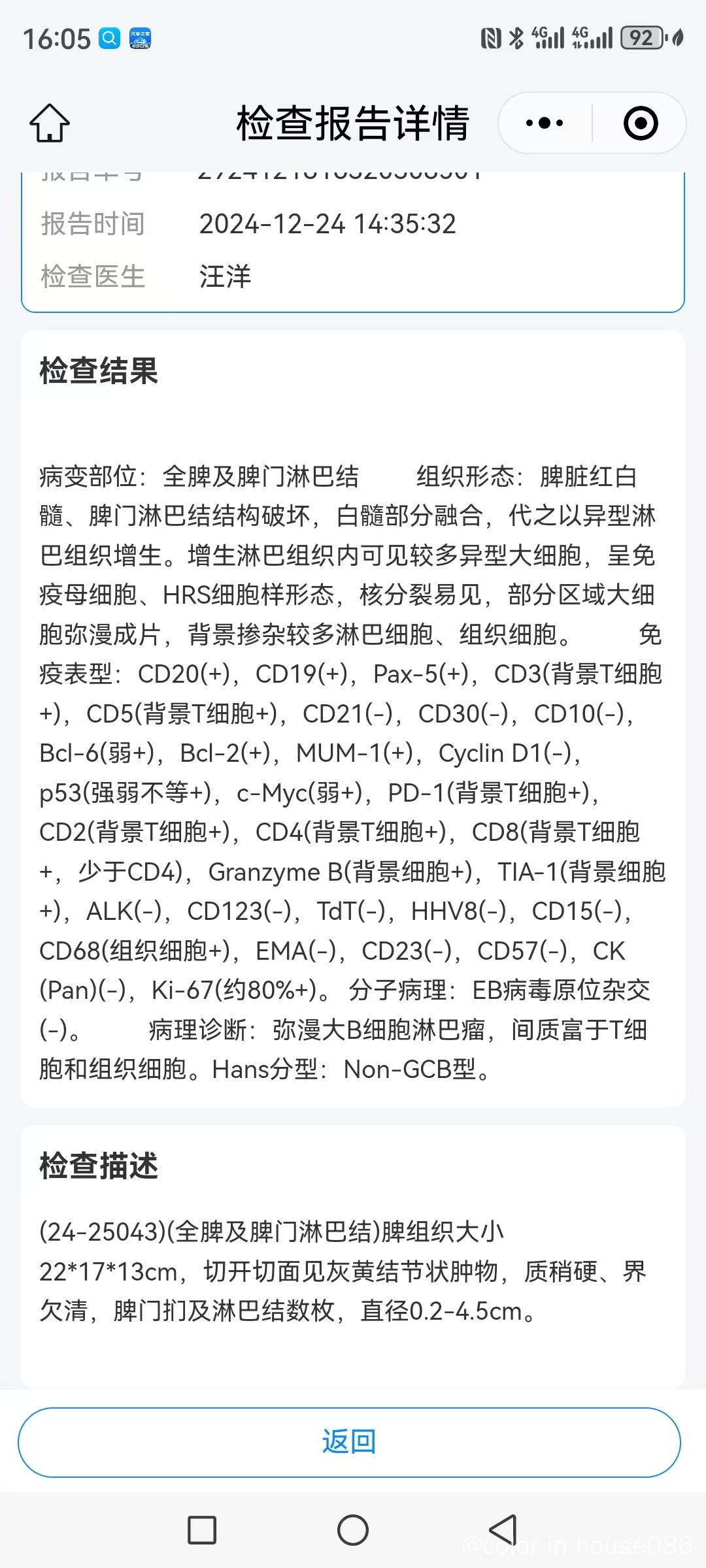Tap the 返回 button
The image size is (706, 1568).
(349, 1442)
